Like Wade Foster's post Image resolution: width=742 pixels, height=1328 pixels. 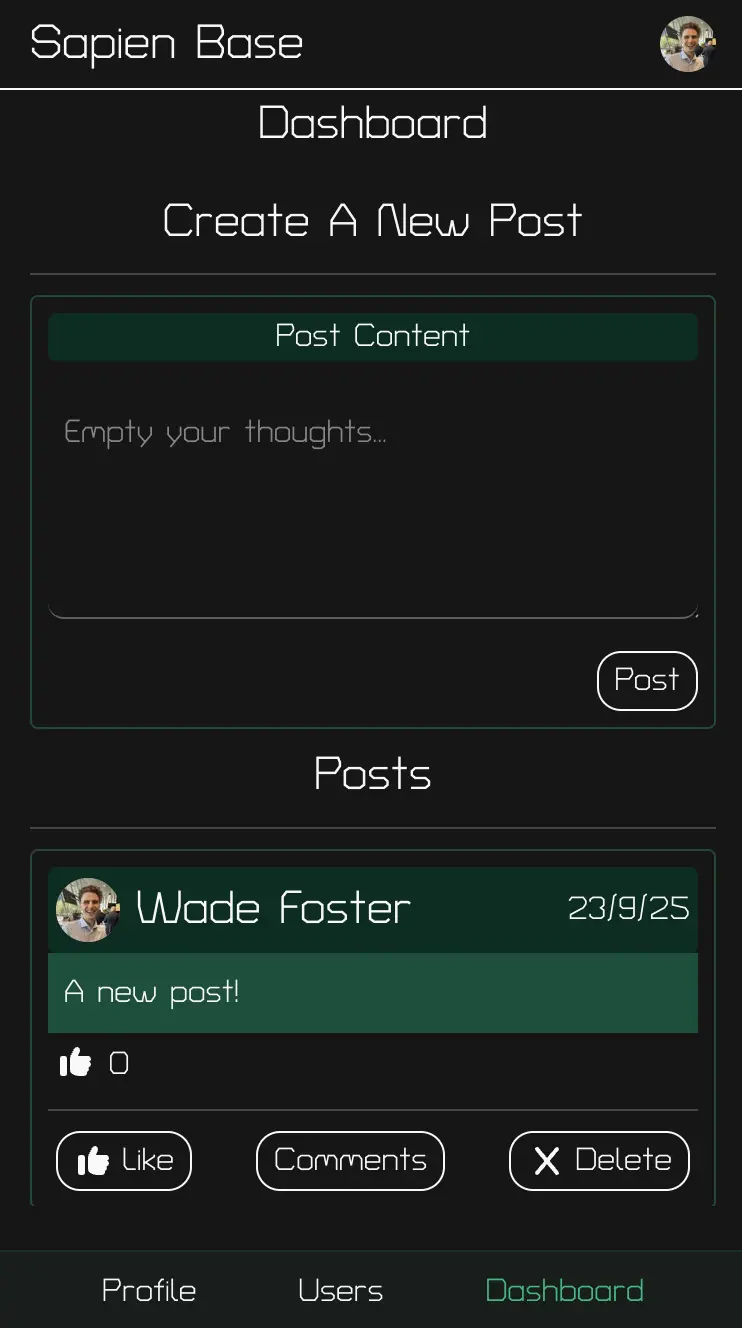pos(124,1161)
